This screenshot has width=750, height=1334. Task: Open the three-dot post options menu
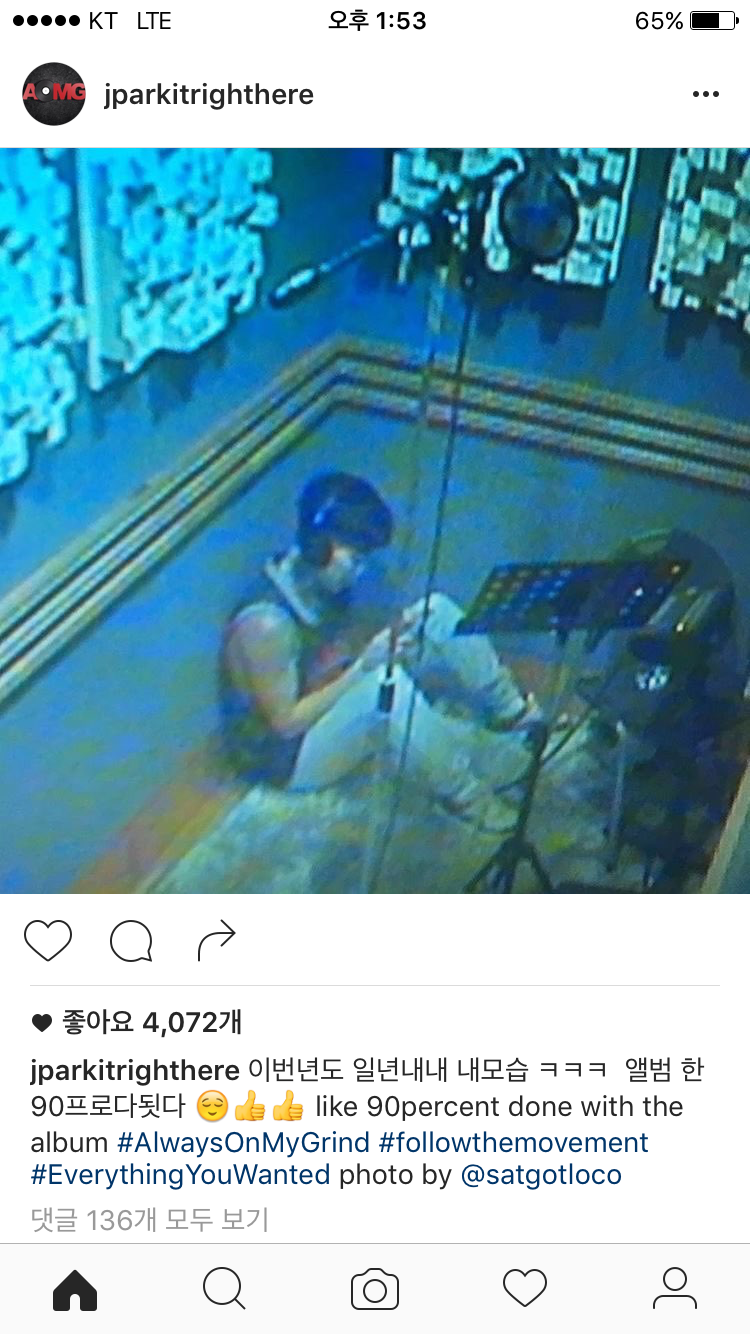tap(705, 94)
